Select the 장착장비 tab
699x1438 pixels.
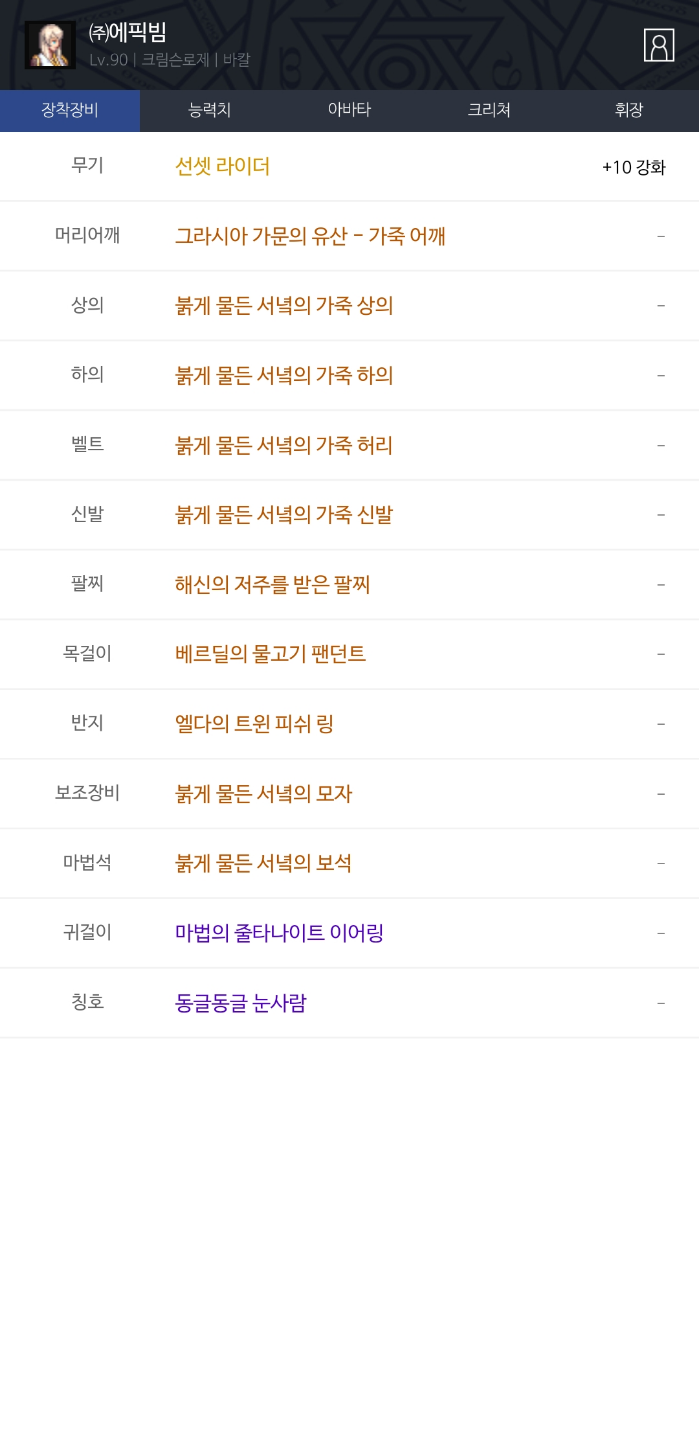tap(70, 110)
